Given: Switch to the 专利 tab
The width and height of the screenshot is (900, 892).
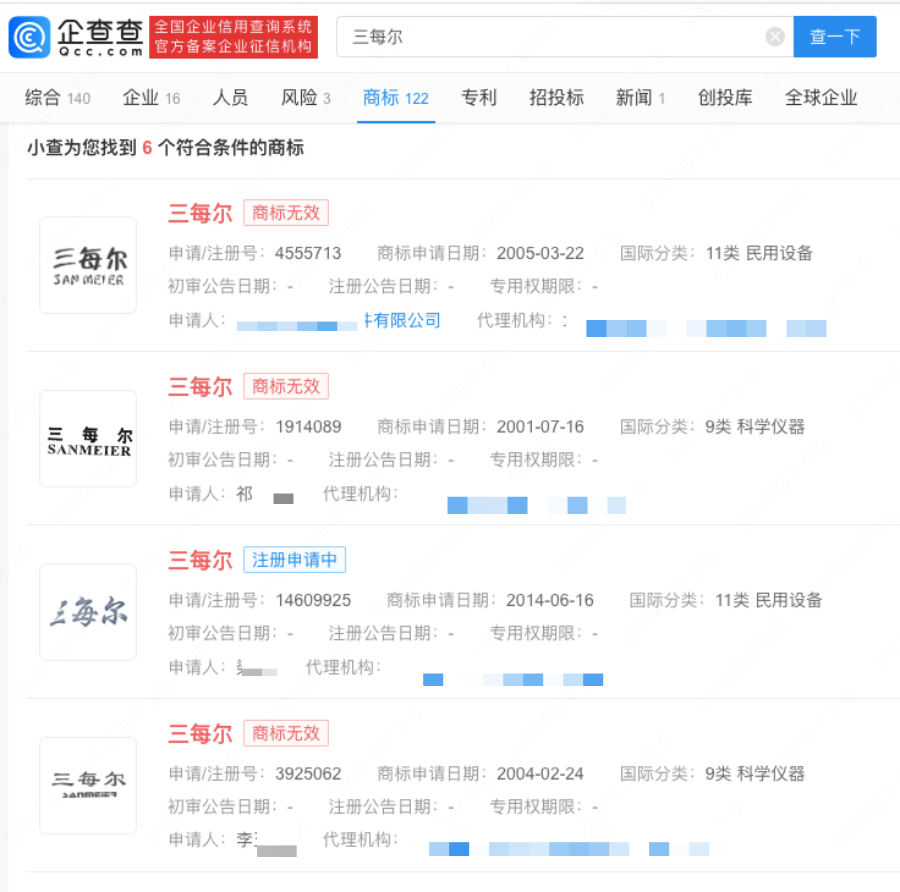Looking at the screenshot, I should click(x=479, y=98).
